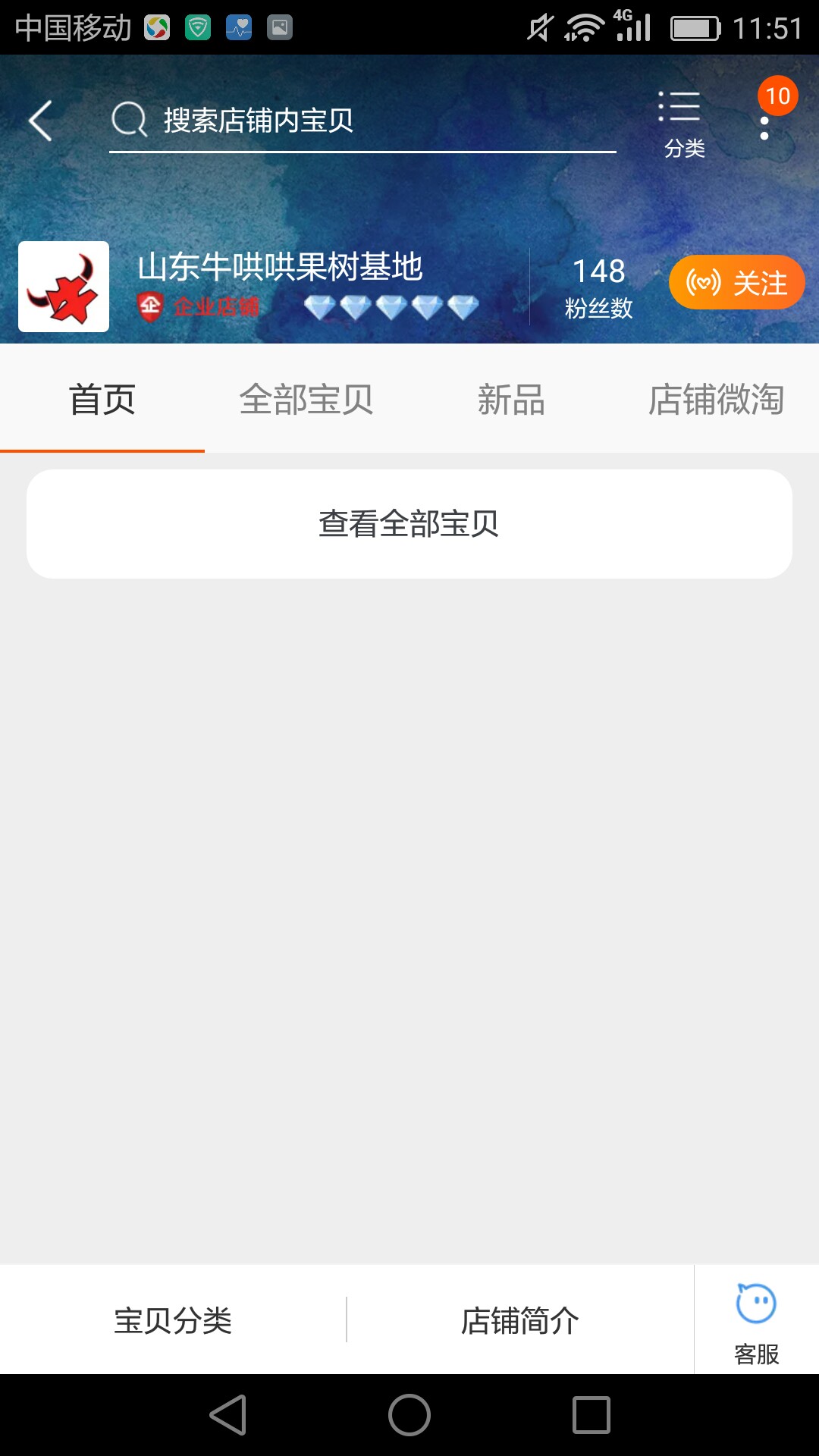This screenshot has height=1456, width=819.
Task: Contact 客服 customer service
Action: click(757, 1322)
